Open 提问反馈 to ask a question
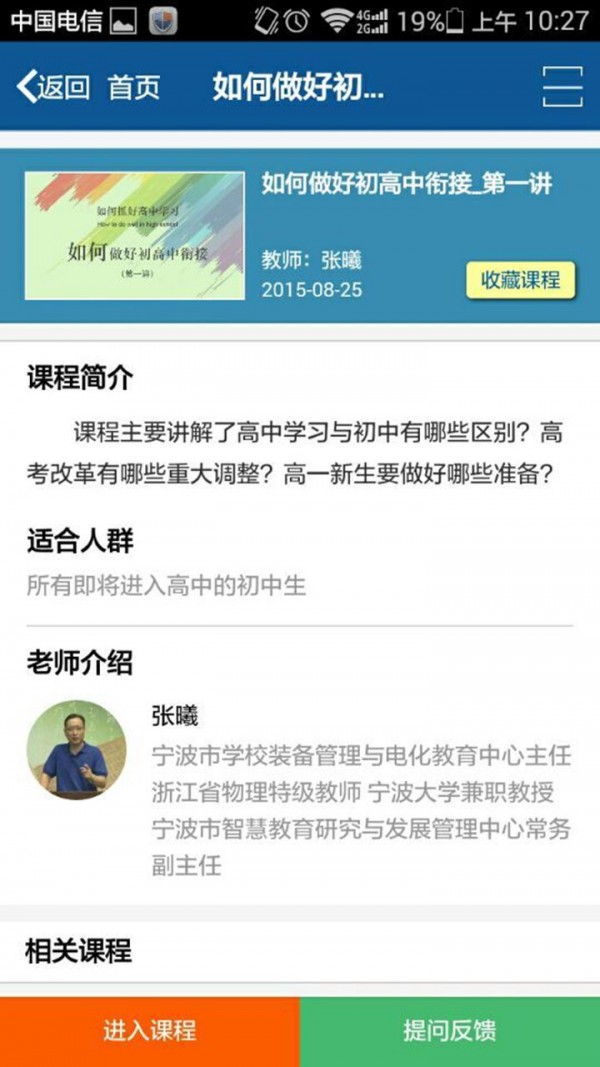The image size is (600, 1067). [450, 1031]
